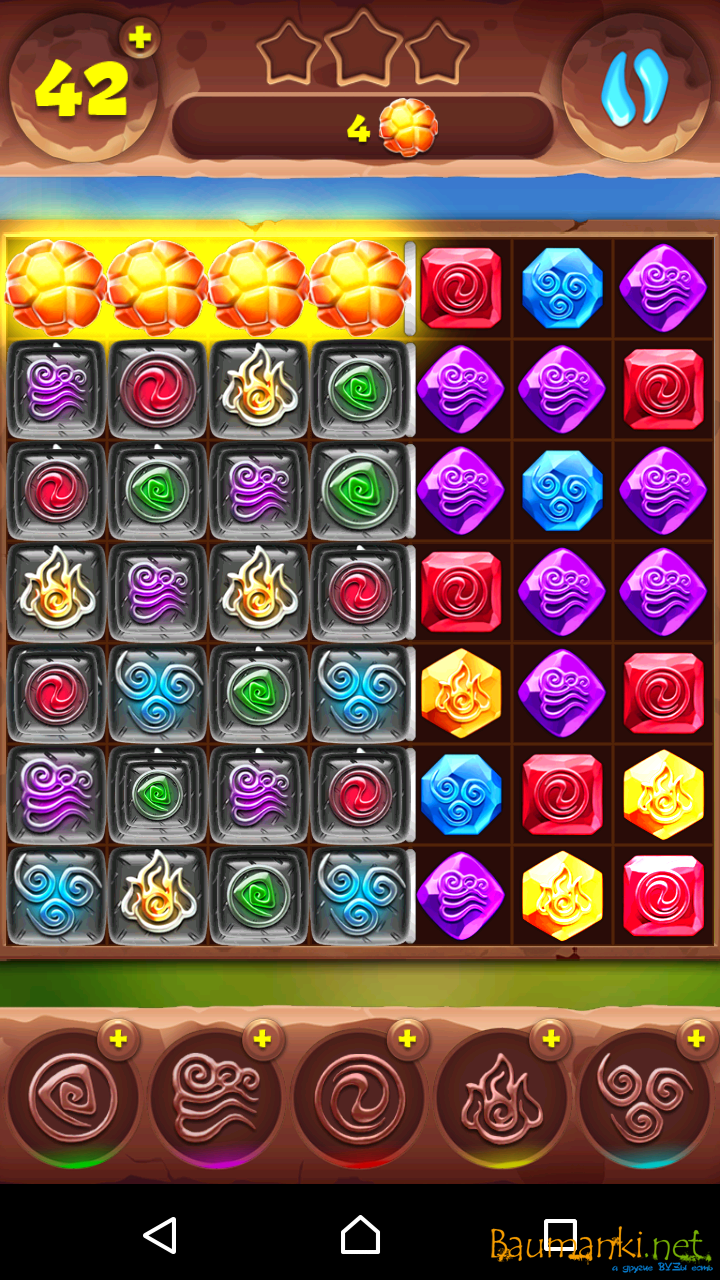Image resolution: width=720 pixels, height=1280 pixels.
Task: Pause the game with the top-right button
Action: point(634,88)
